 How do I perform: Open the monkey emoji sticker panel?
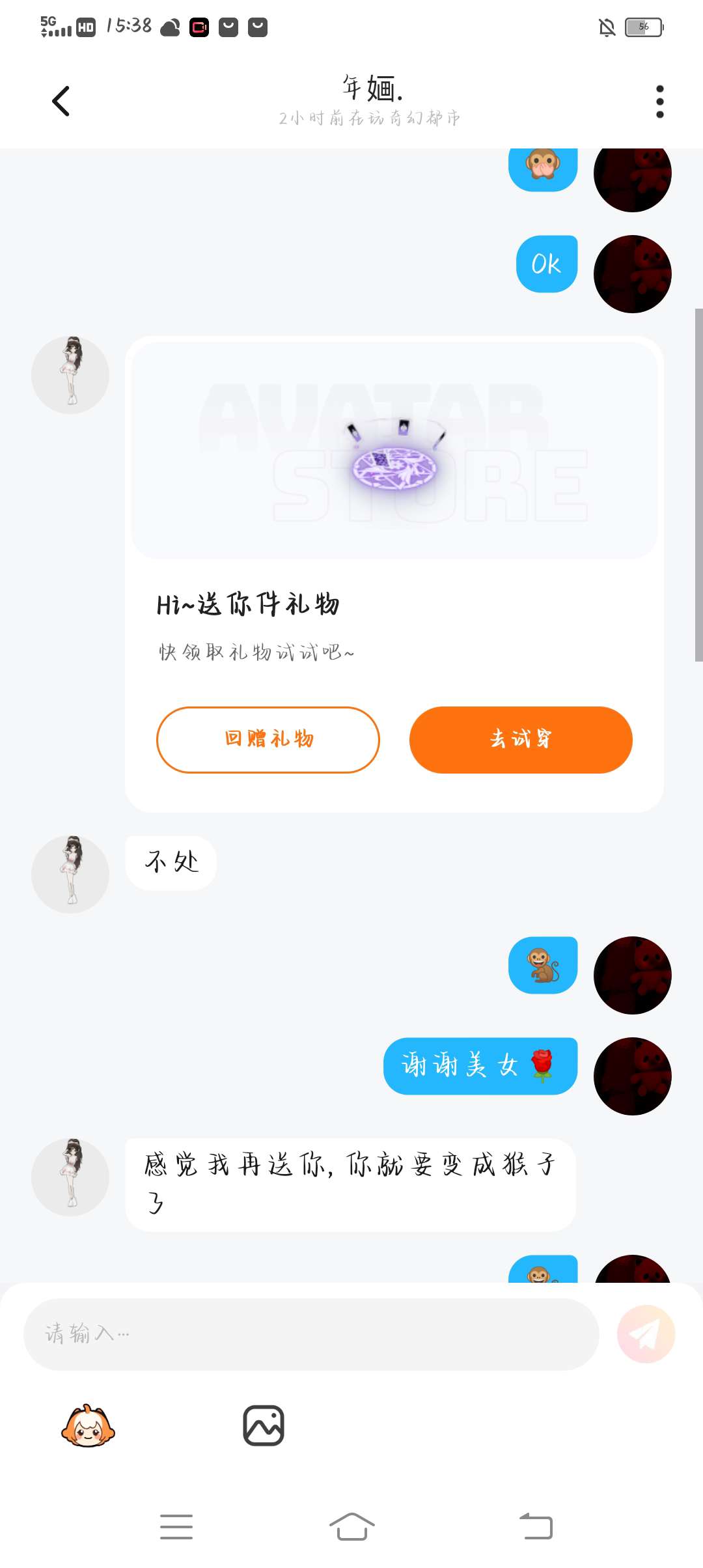(88, 1425)
